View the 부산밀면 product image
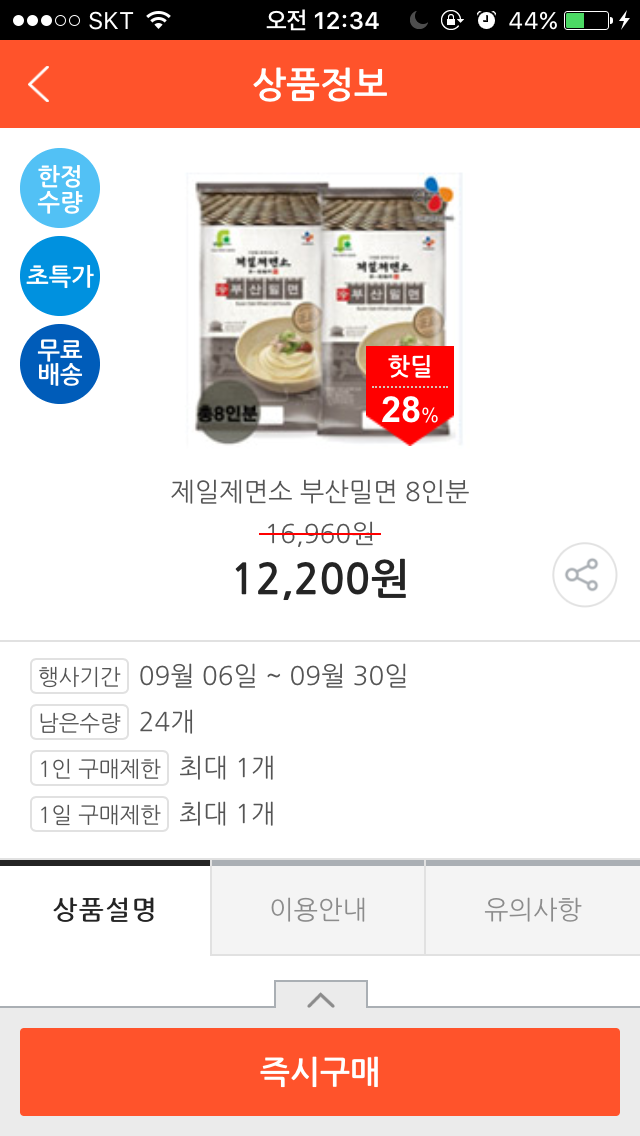 pos(322,308)
